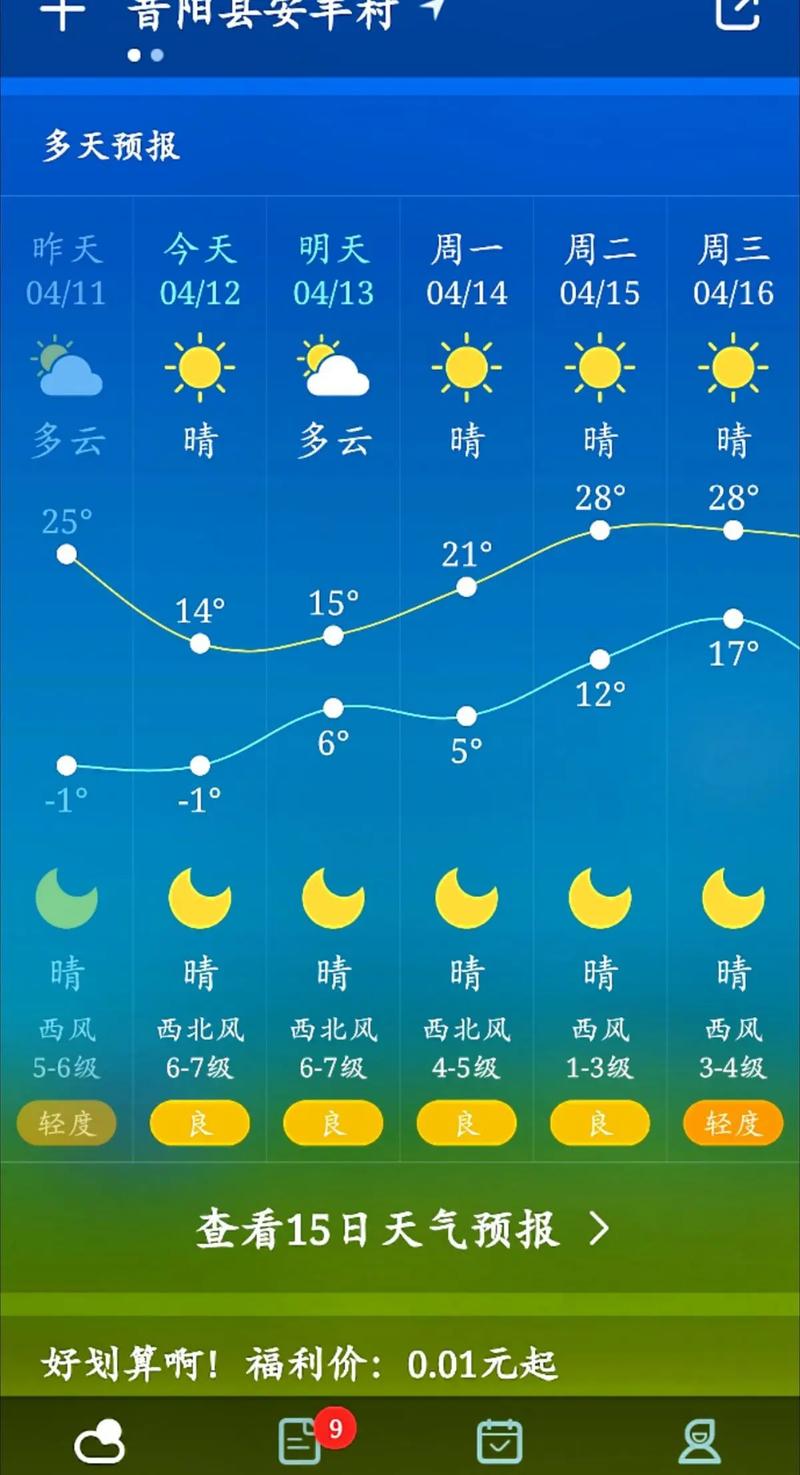Open the profile icon in bottom navigation
Screen dimensions: 800x1475
(700, 1440)
